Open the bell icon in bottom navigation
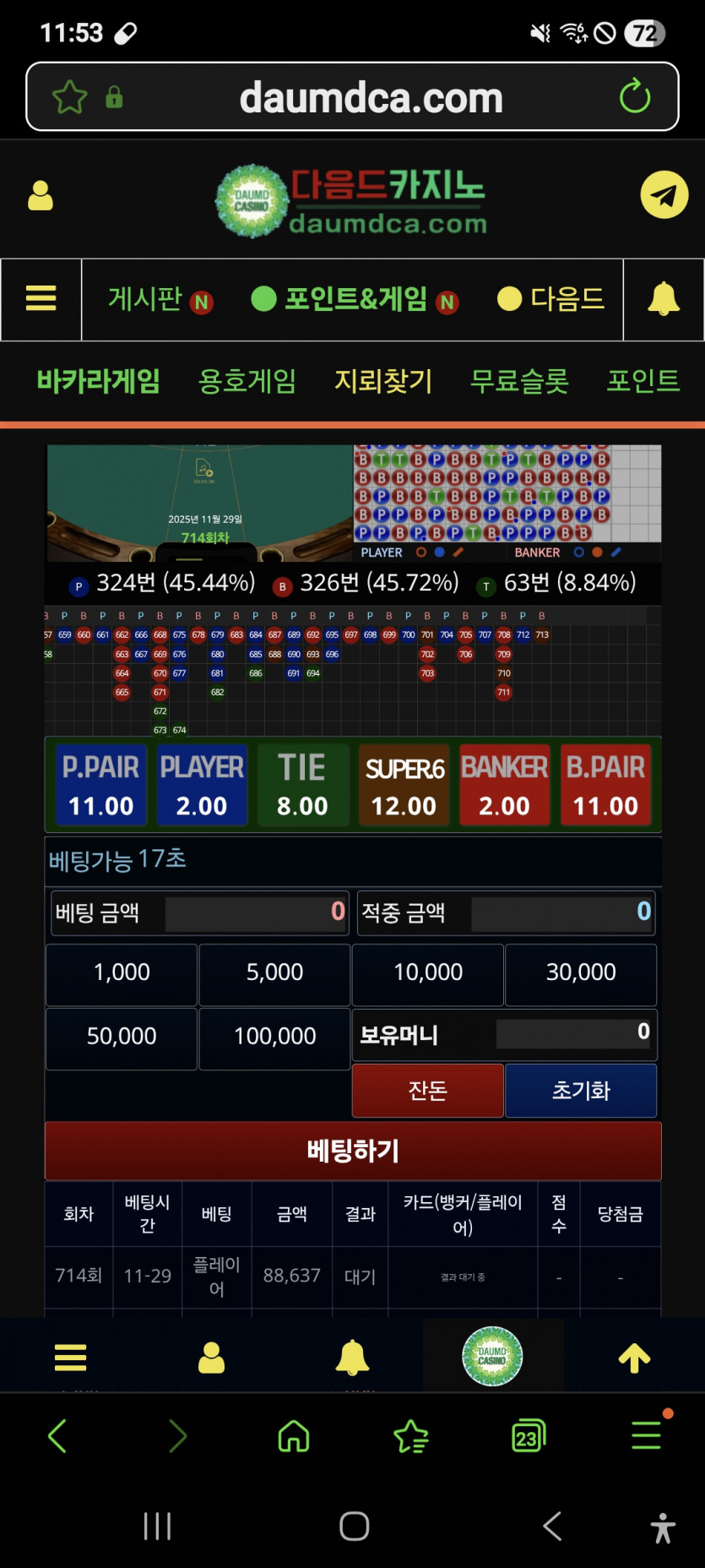Viewport: 705px width, 1568px height. pos(353,1356)
